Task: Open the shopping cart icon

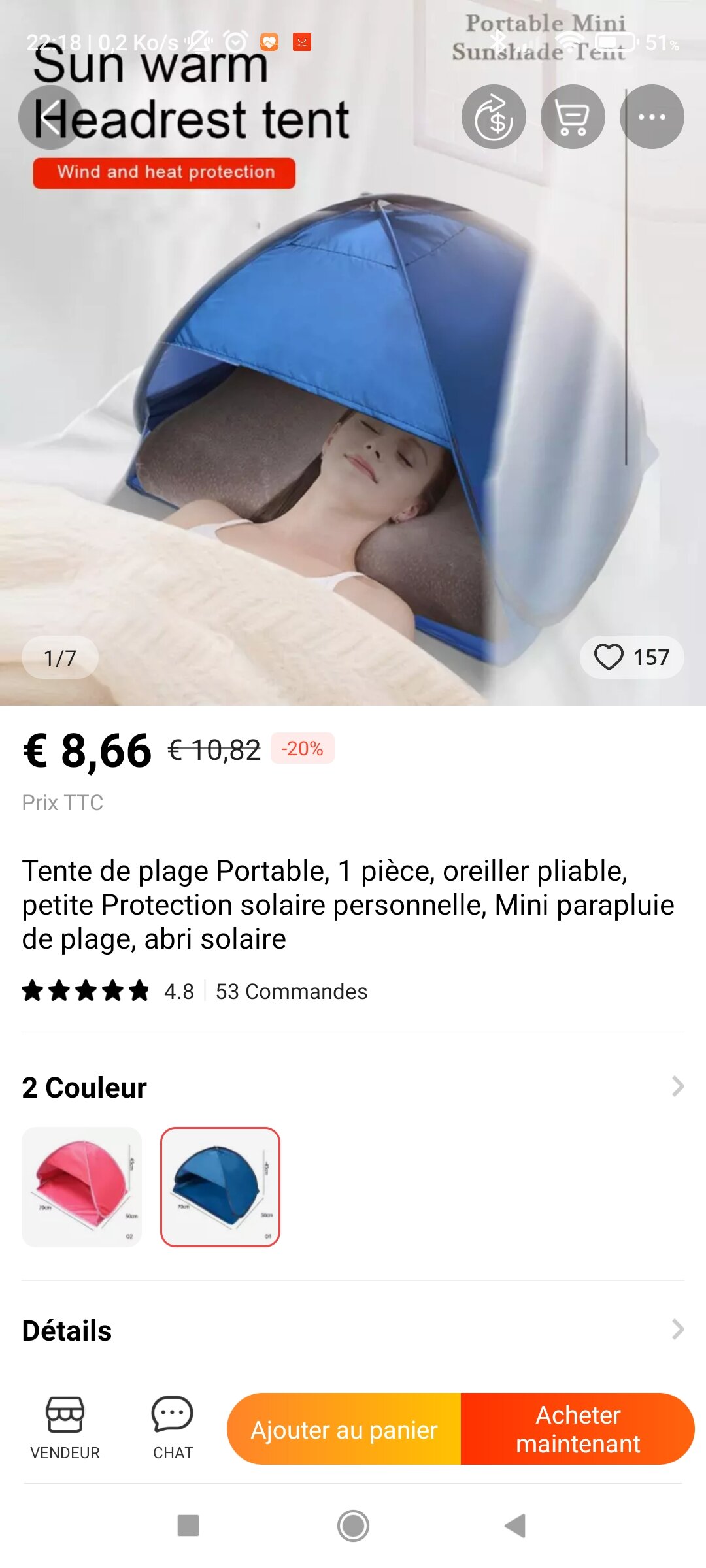Action: 573,117
